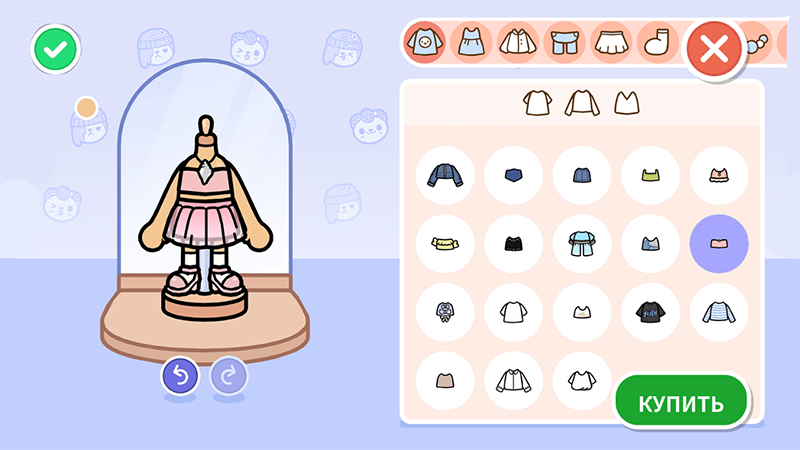Open the skin tone color dot
Image resolution: width=800 pixels, height=450 pixels.
coord(87,107)
